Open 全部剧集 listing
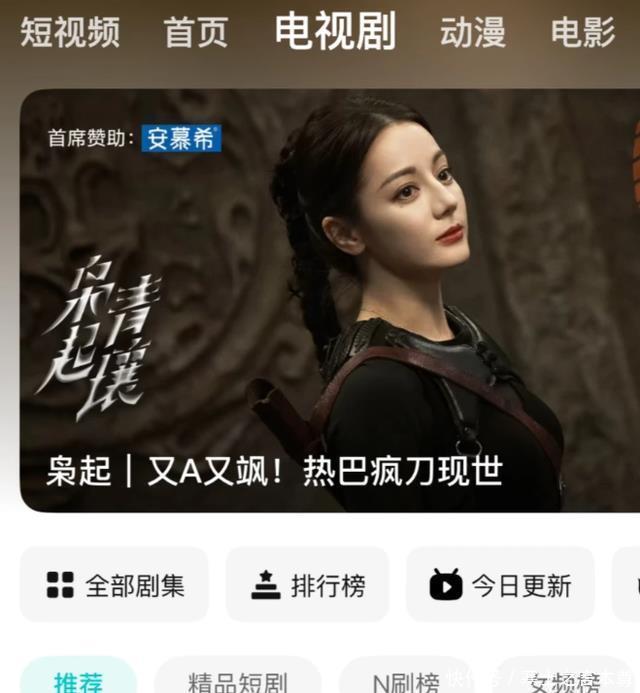The height and width of the screenshot is (693, 640). pyautogui.click(x=114, y=585)
